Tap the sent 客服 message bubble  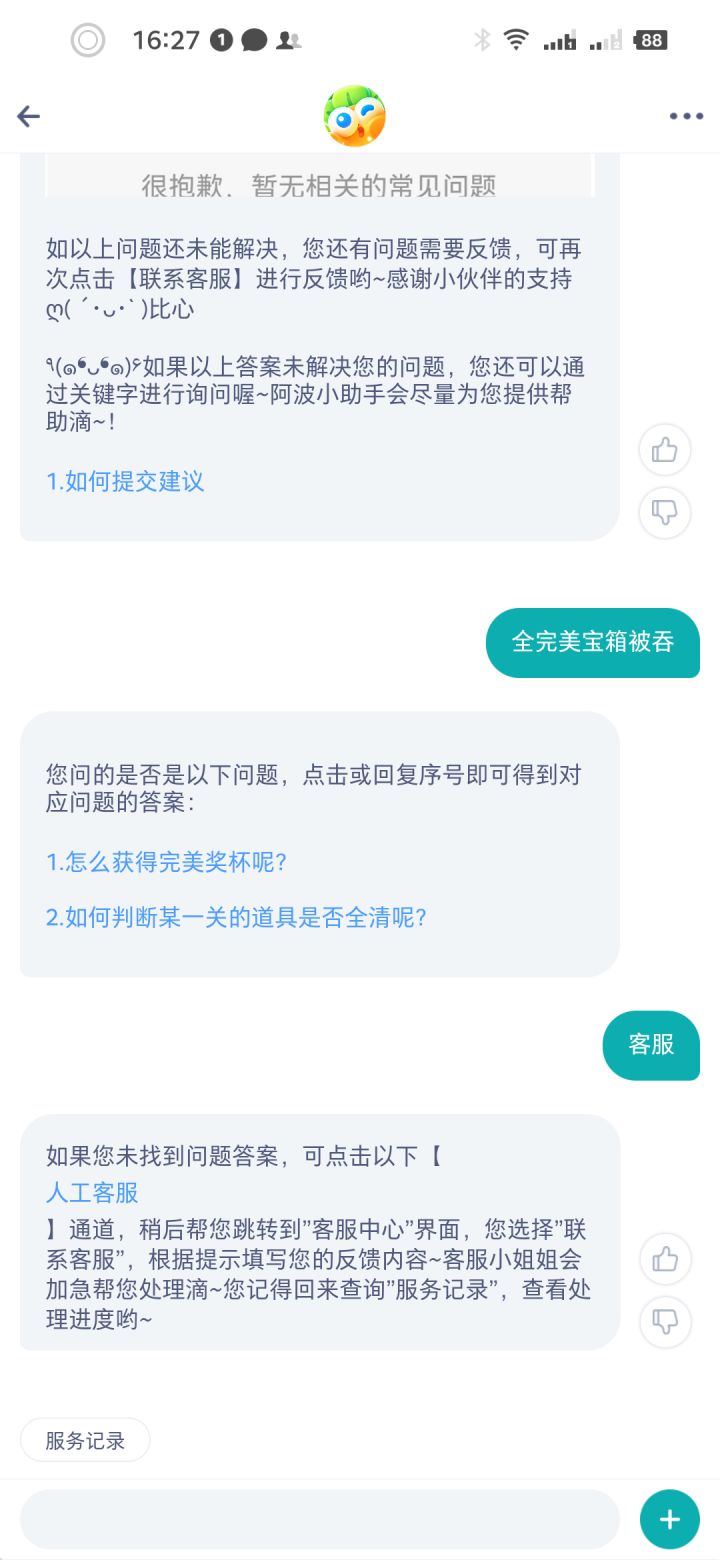[651, 1046]
